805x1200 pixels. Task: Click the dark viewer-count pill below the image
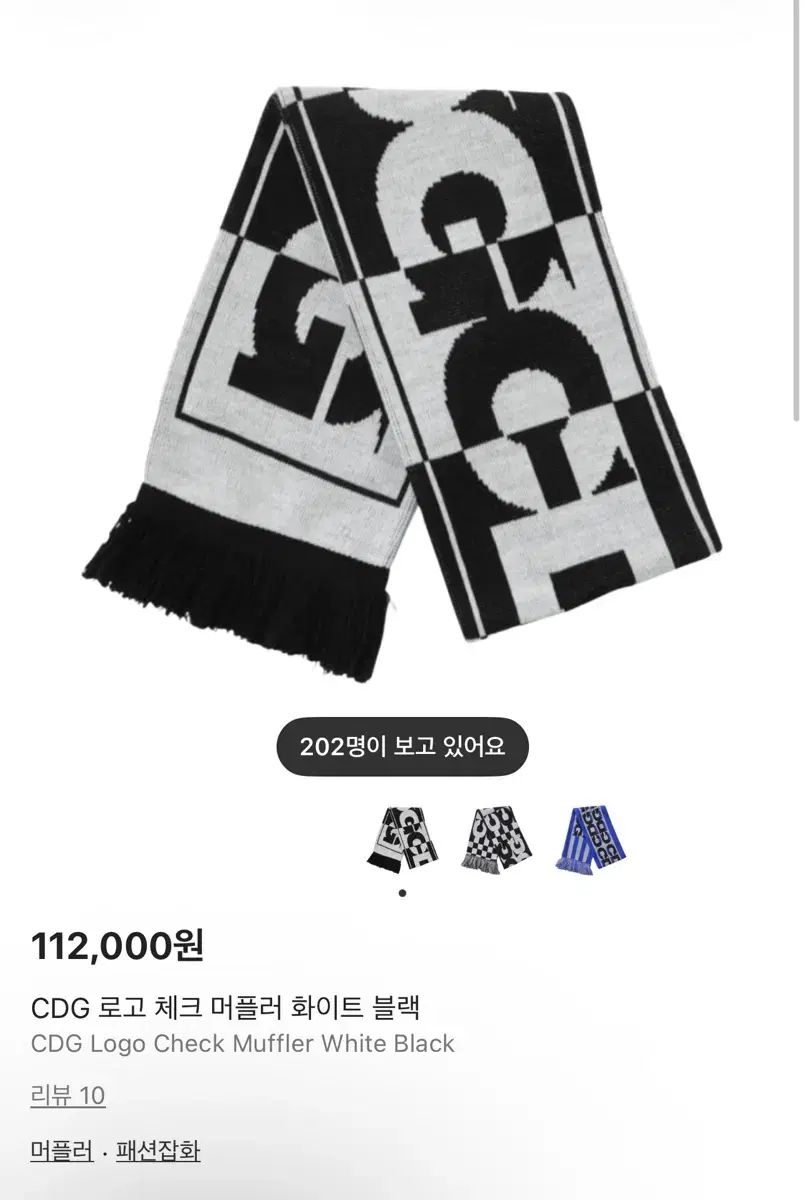403,744
